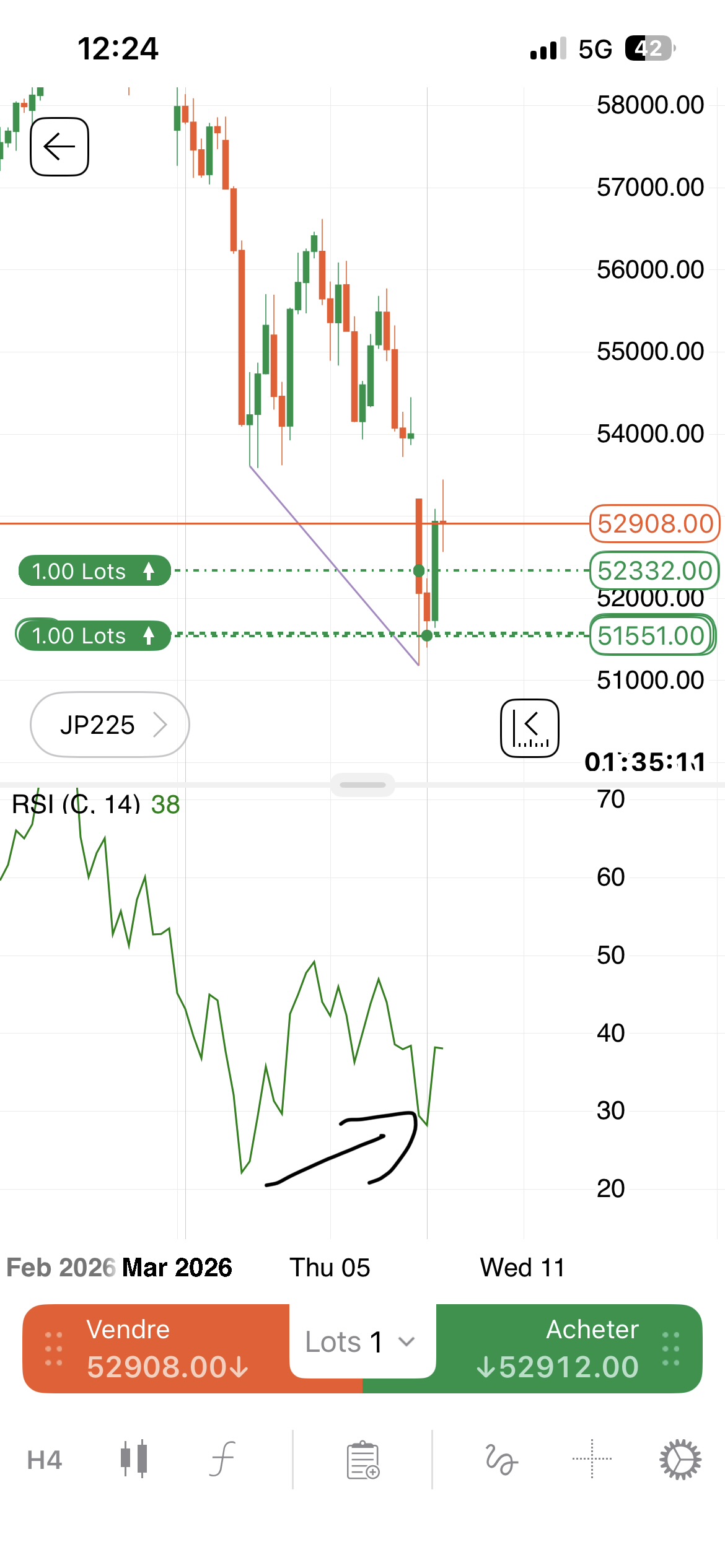Select the 1.00 Lots position at 52332.00
The image size is (725, 1568).
[95, 571]
